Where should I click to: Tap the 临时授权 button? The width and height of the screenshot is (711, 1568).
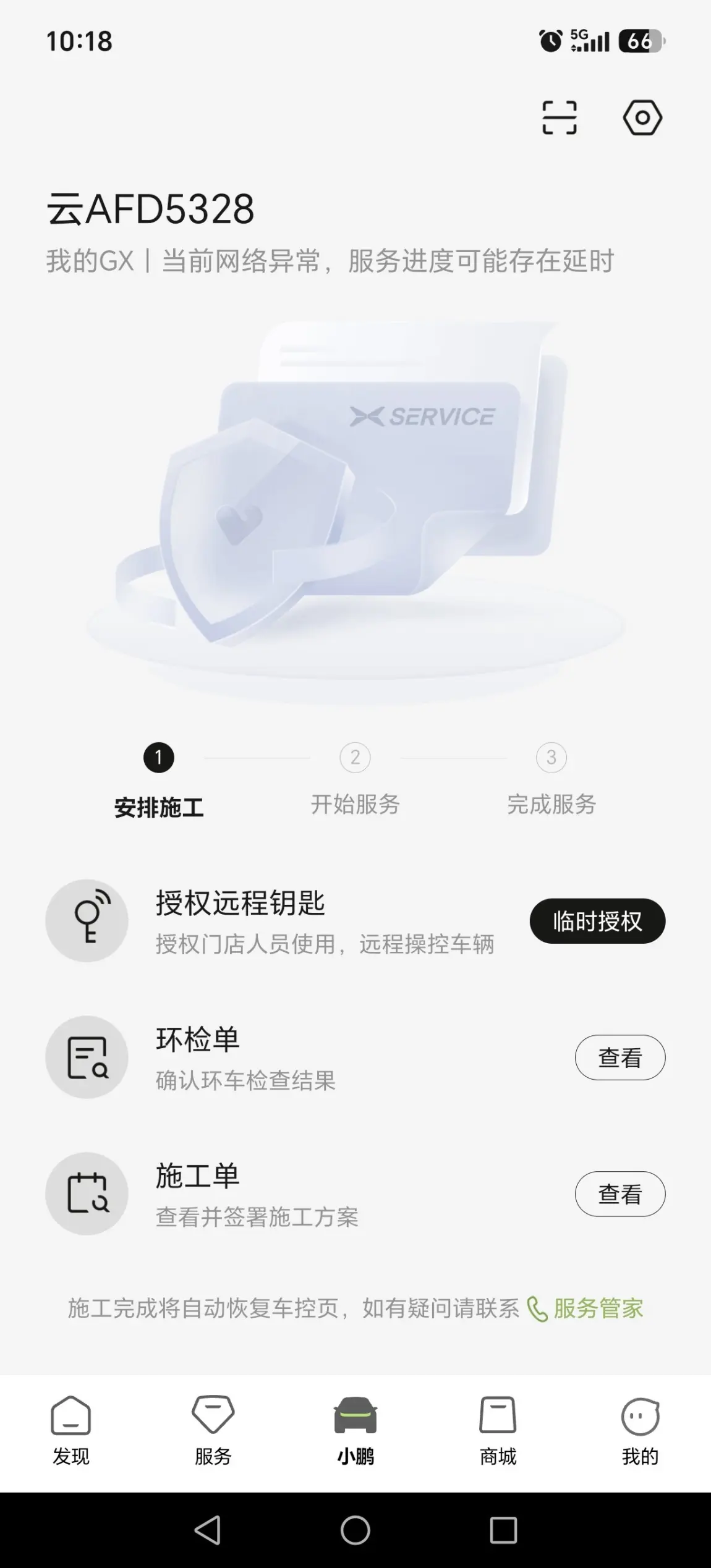pos(597,921)
